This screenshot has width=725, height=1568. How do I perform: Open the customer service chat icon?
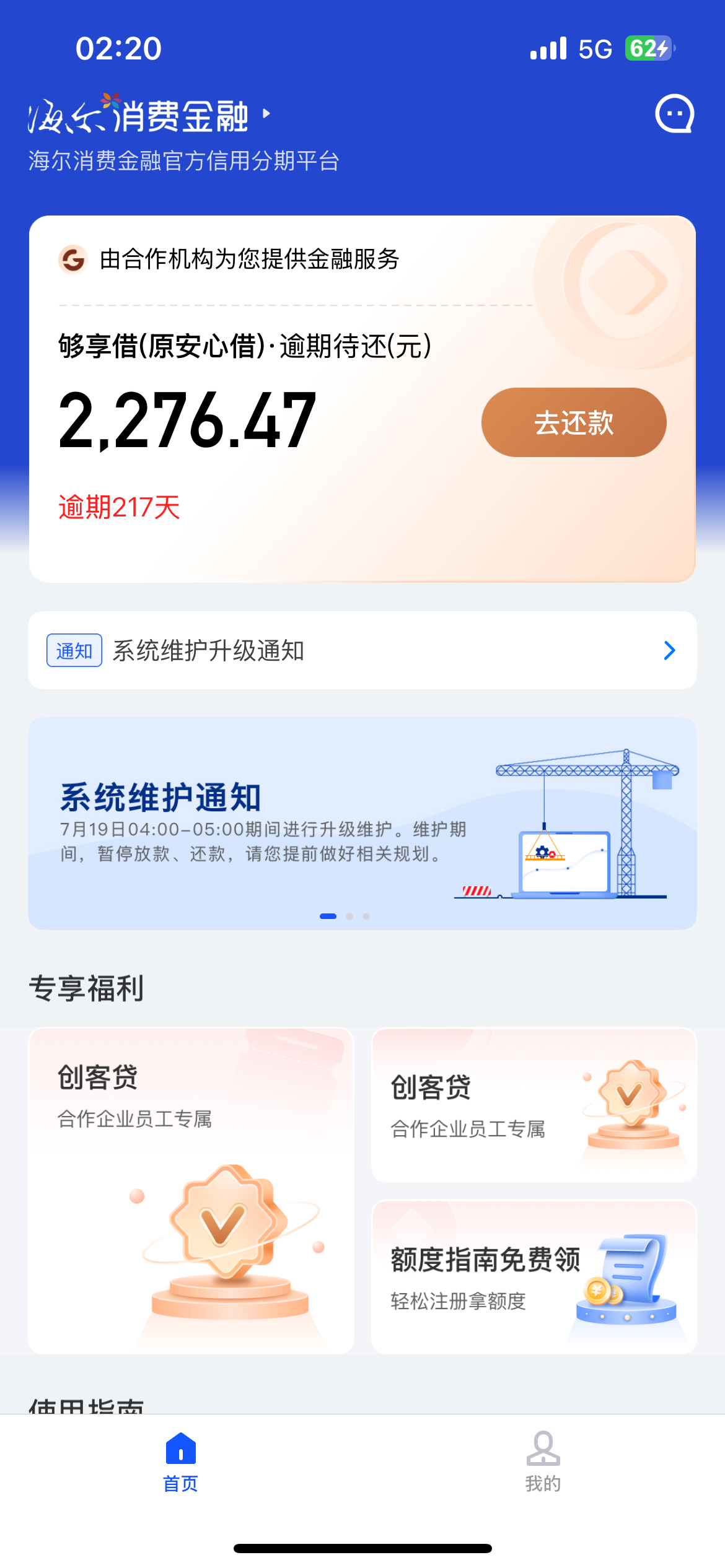674,114
